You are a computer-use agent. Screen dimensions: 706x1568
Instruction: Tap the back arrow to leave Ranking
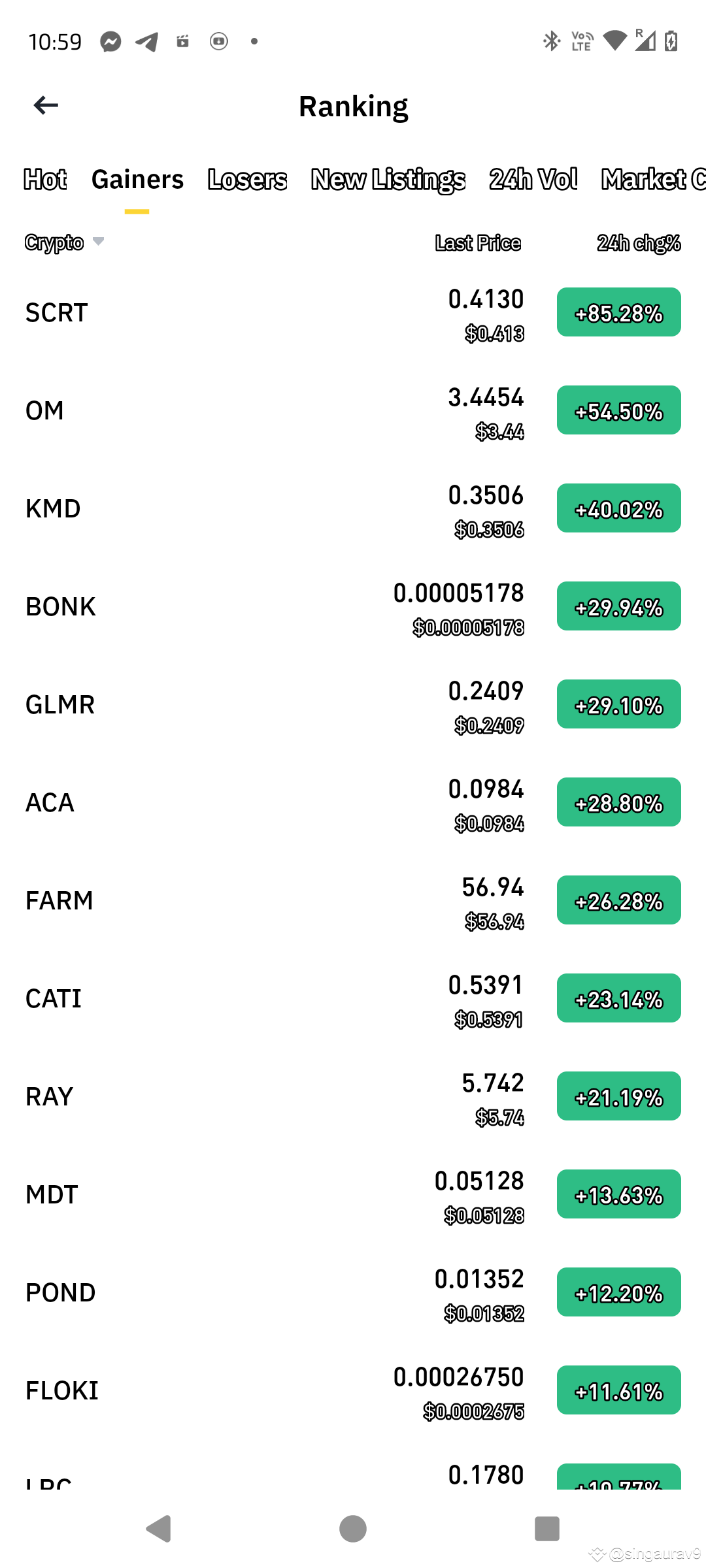[x=44, y=105]
